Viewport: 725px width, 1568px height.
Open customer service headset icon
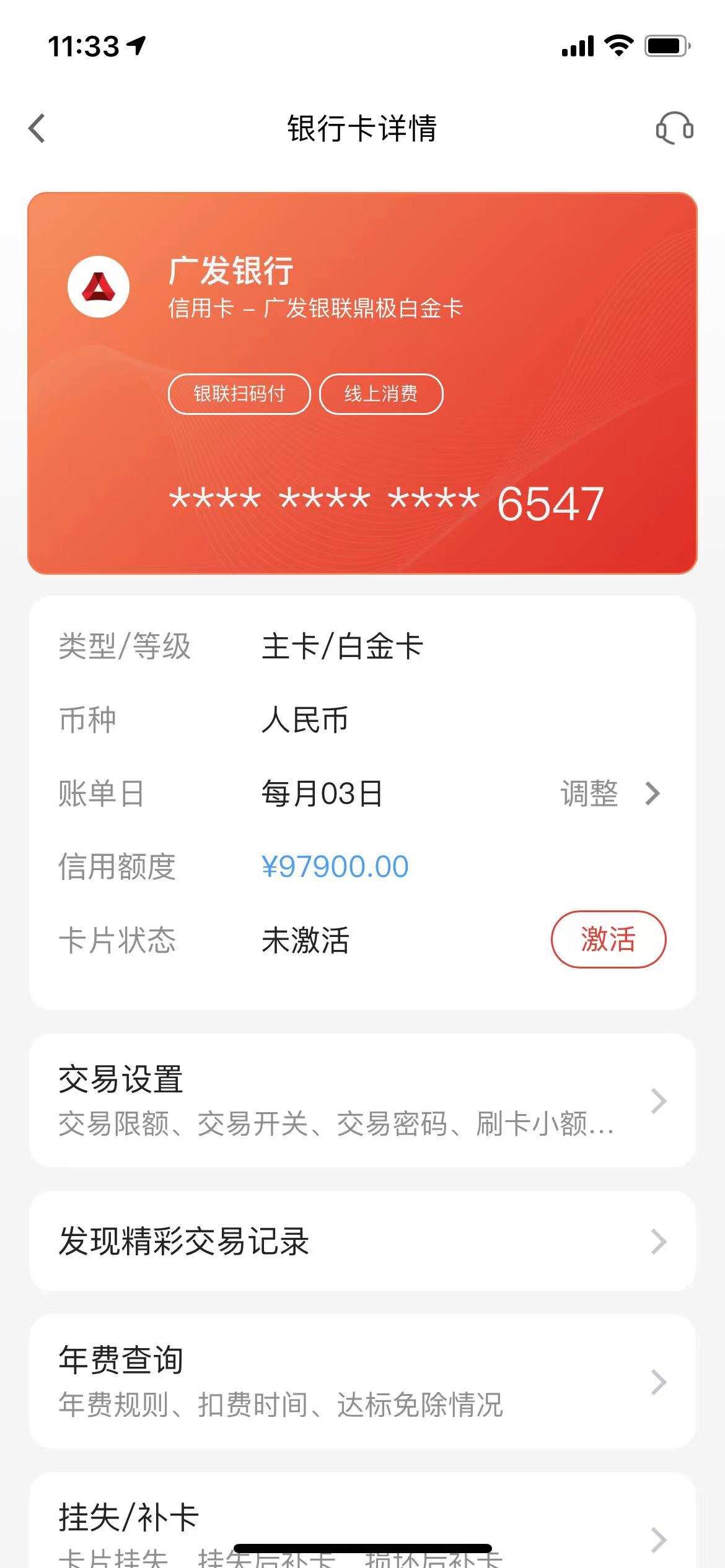674,128
